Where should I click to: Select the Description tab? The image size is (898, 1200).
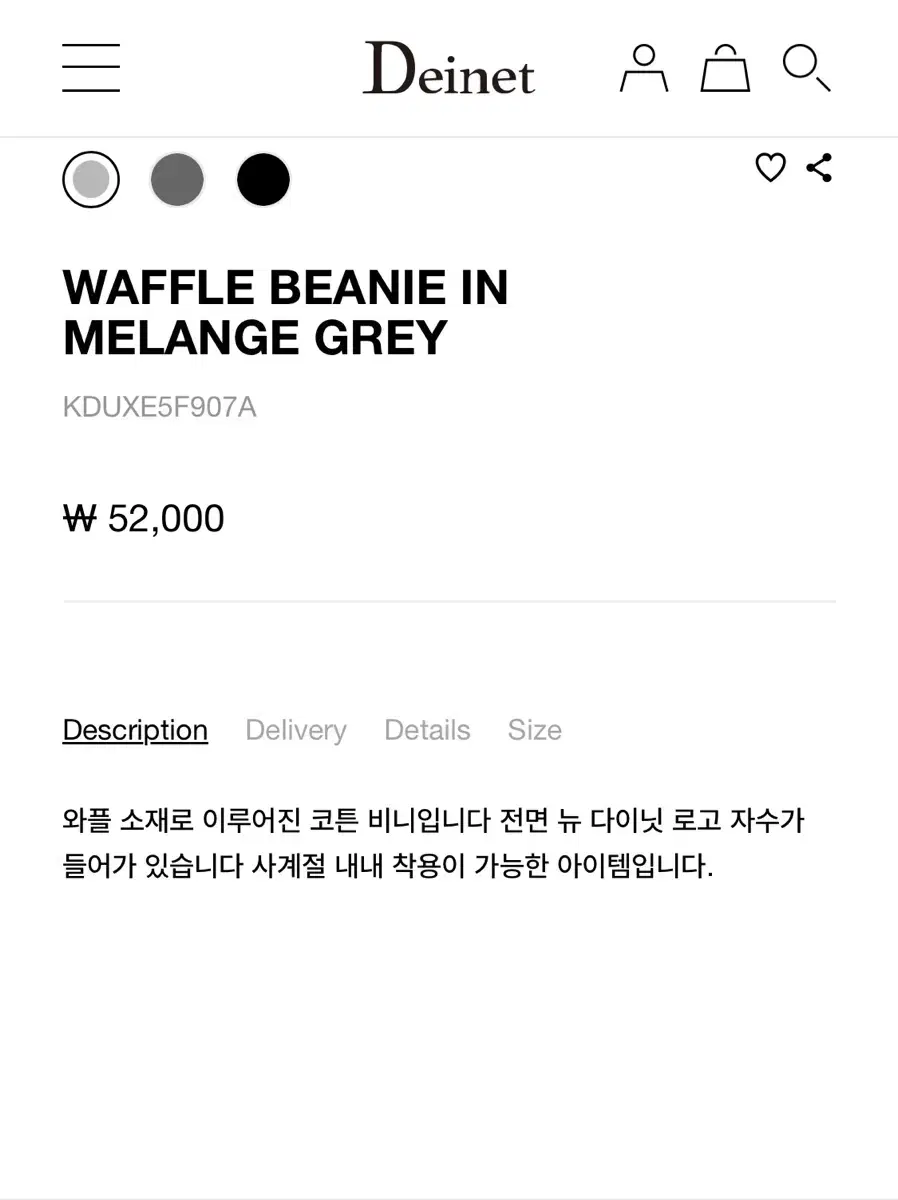135,730
